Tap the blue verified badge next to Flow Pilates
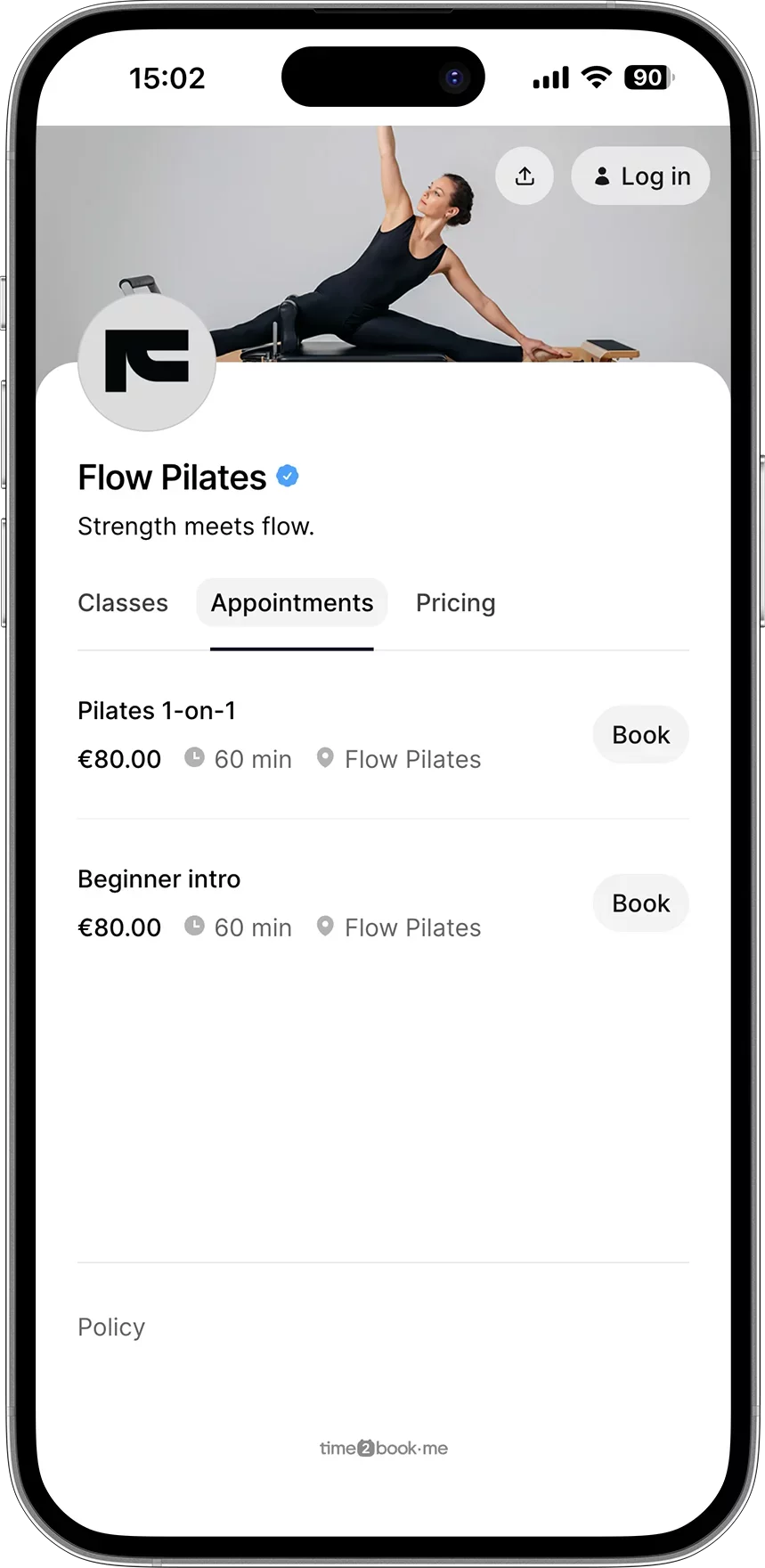The width and height of the screenshot is (765, 1568). tap(287, 476)
